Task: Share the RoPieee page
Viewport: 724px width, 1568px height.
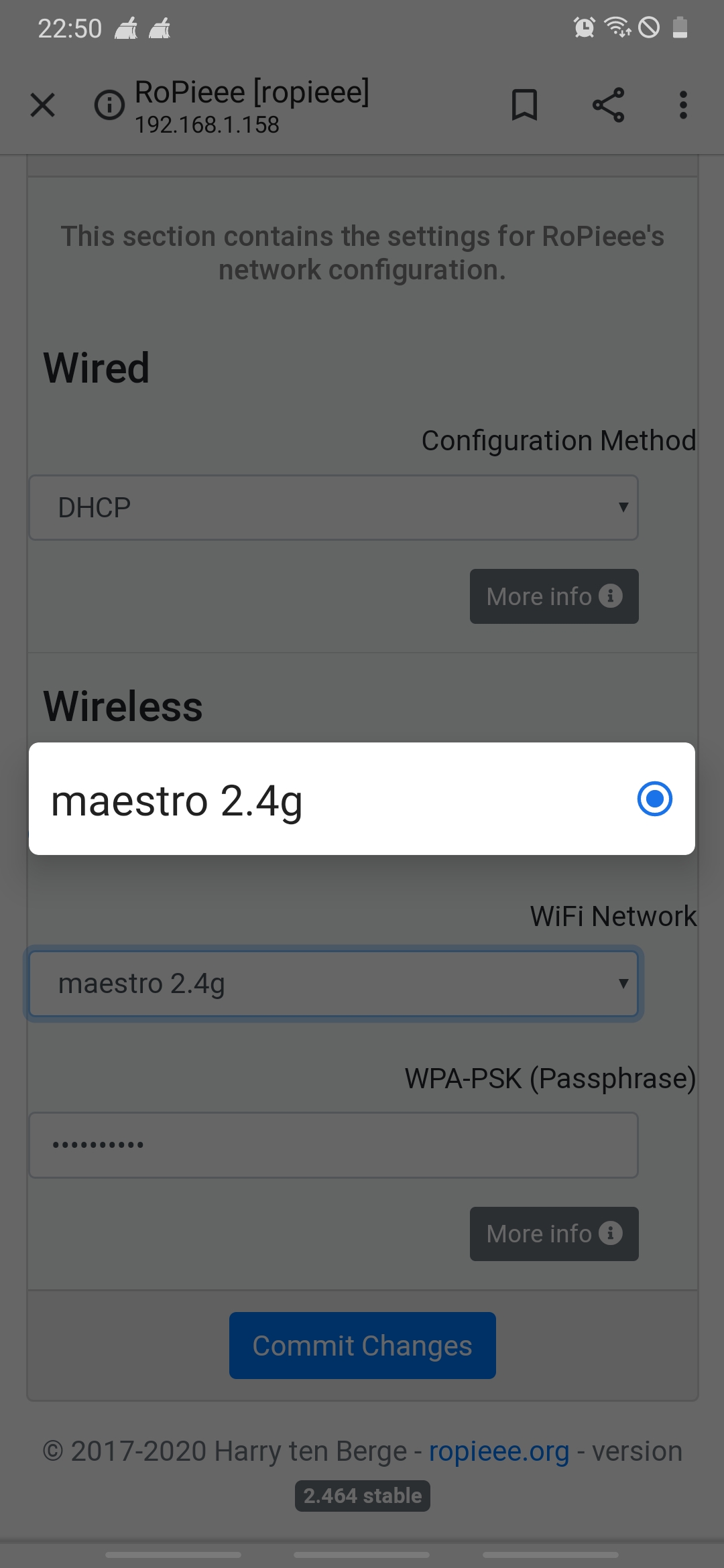Action: point(608,105)
